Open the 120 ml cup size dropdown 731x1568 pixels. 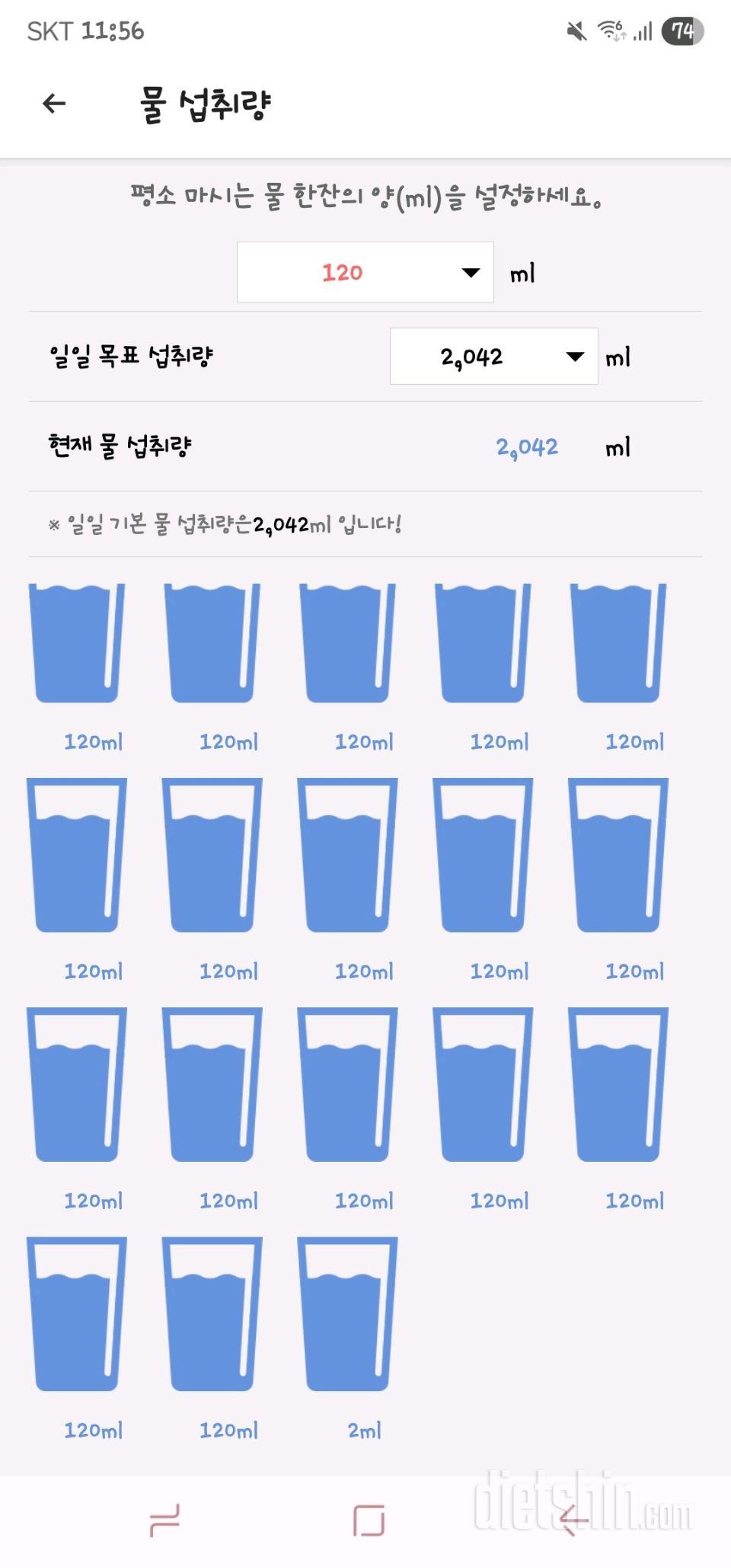point(365,272)
